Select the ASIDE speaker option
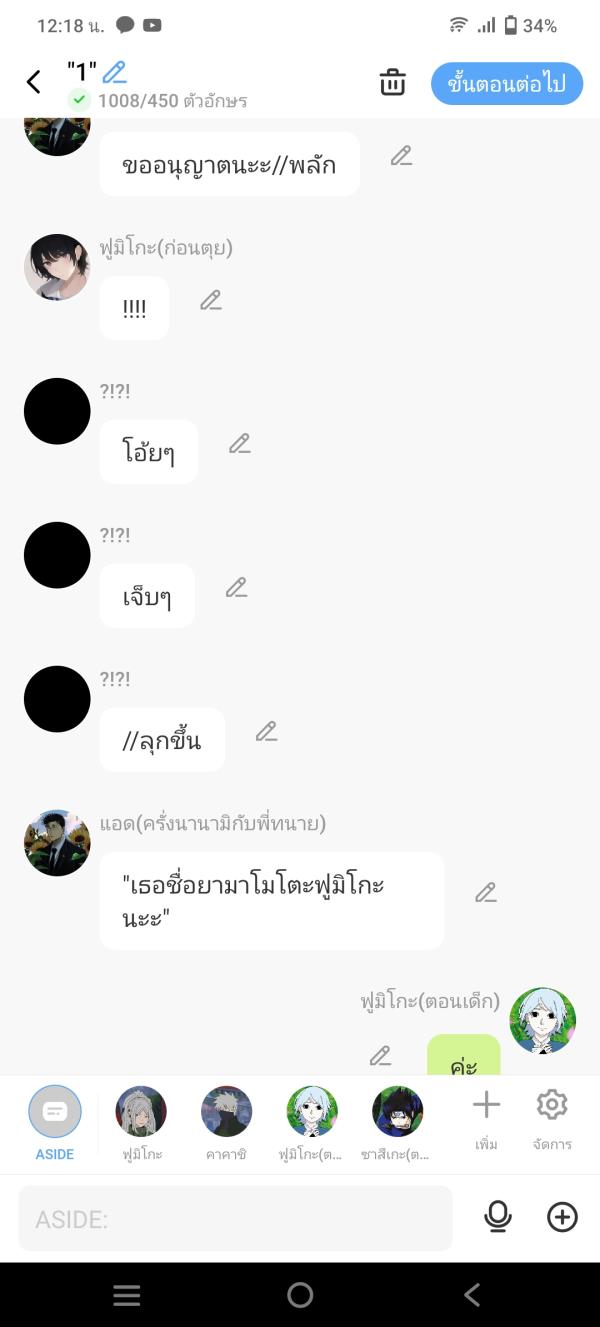The height and width of the screenshot is (1327, 600). pyautogui.click(x=55, y=1123)
